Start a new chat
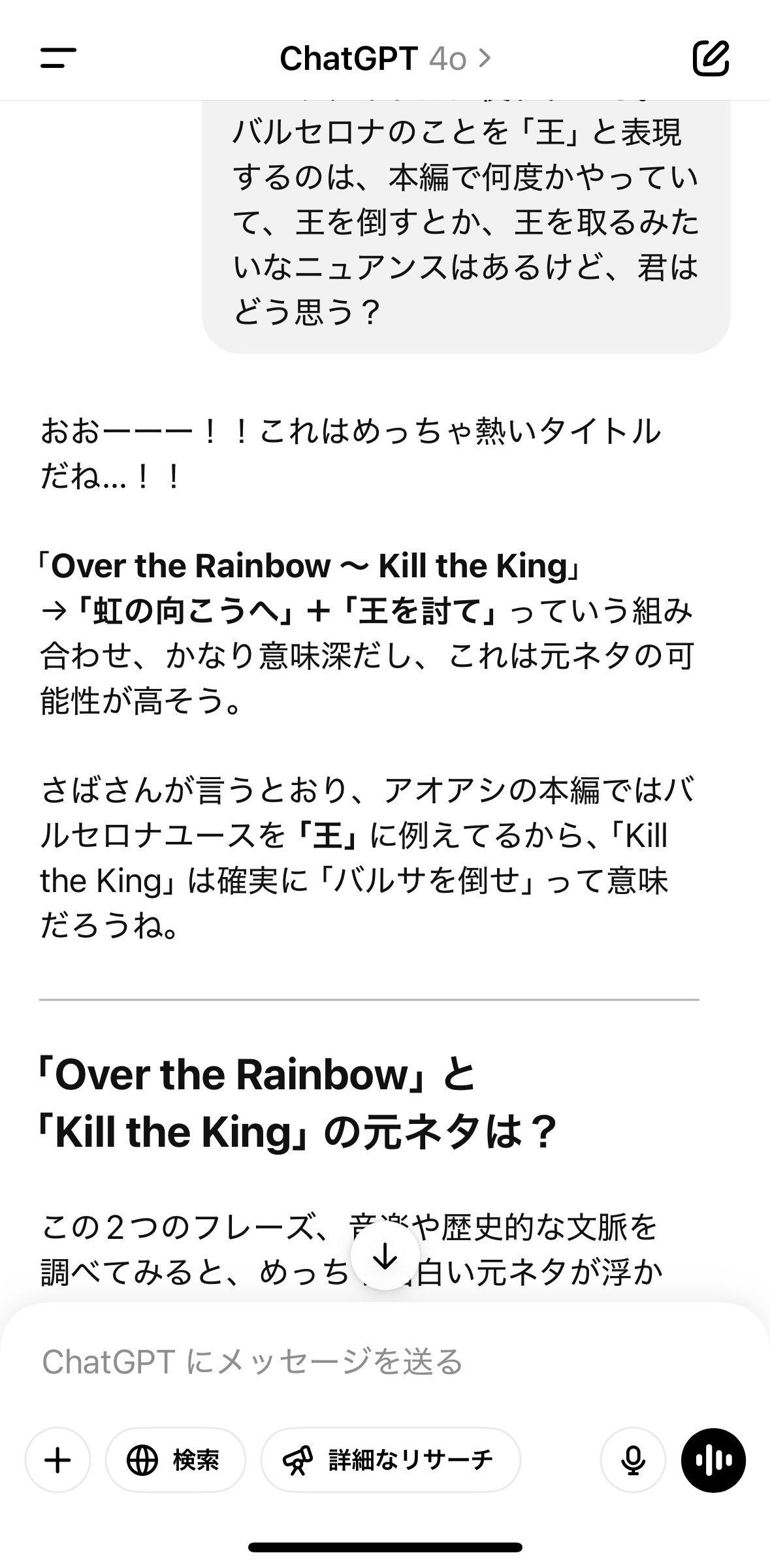 coord(711,58)
